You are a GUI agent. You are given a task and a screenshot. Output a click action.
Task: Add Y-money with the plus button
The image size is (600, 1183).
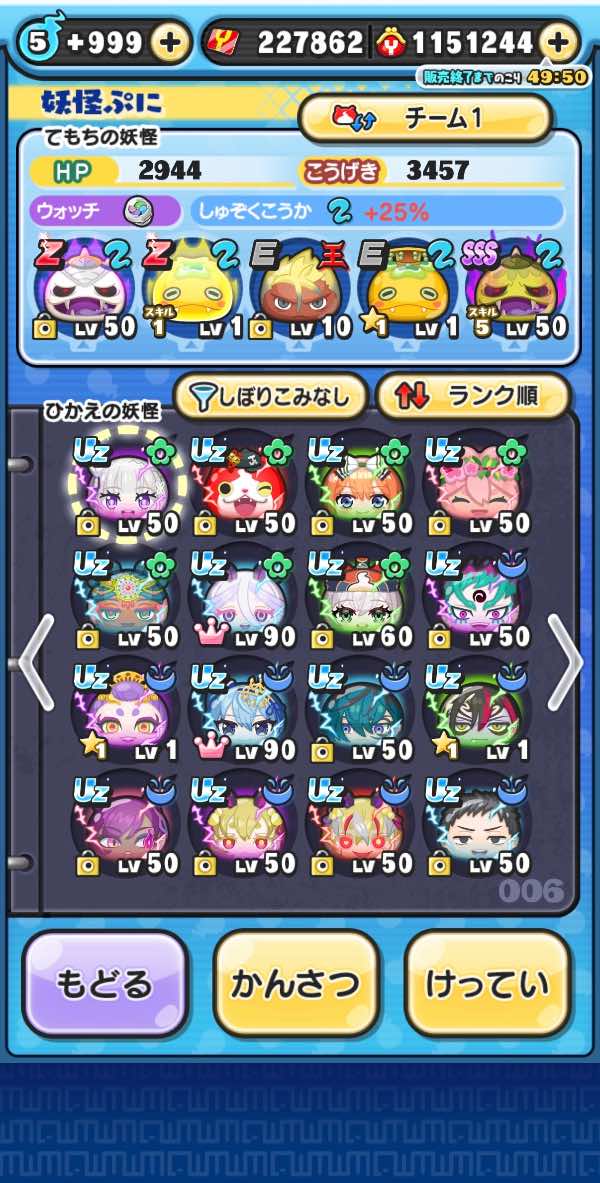tap(559, 42)
